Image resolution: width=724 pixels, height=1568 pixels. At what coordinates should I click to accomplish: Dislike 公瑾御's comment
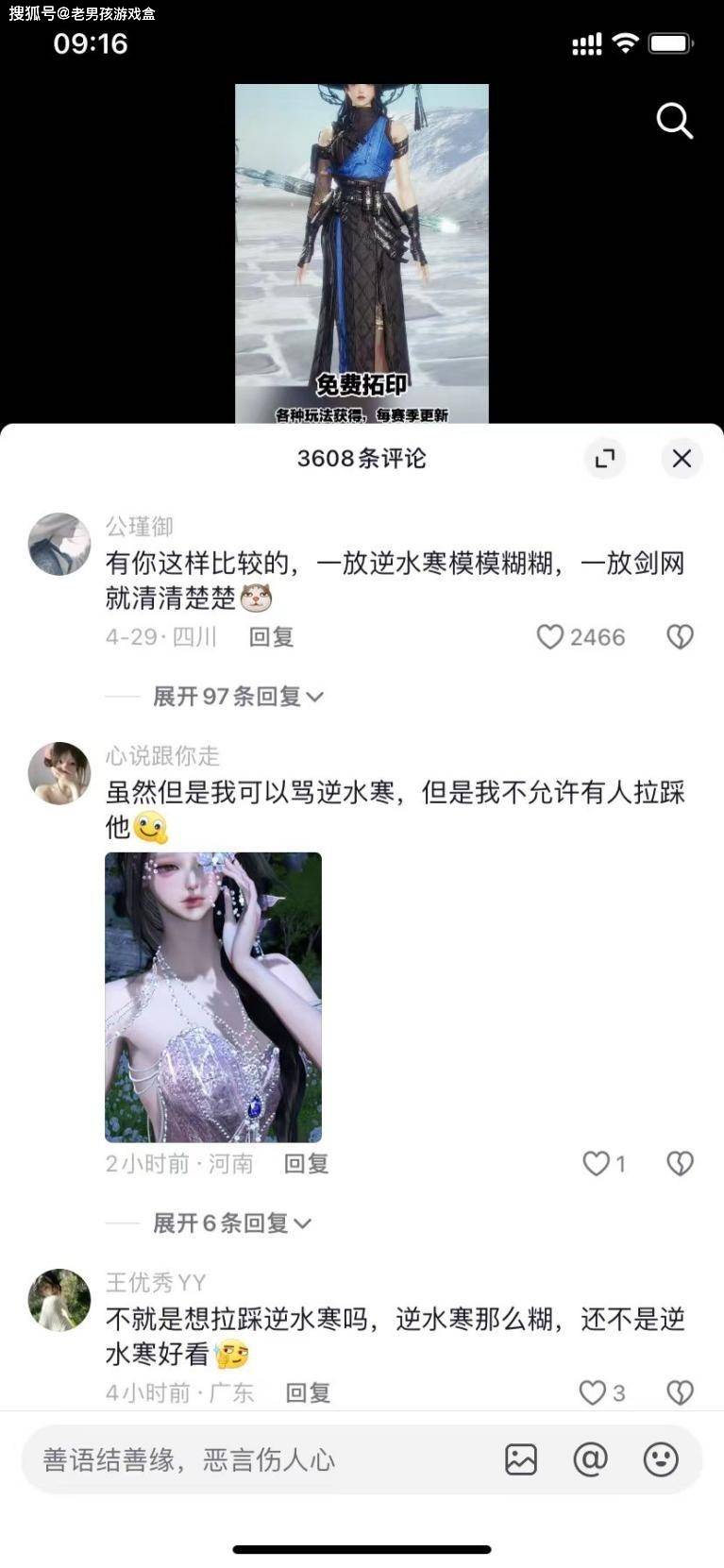coord(680,637)
